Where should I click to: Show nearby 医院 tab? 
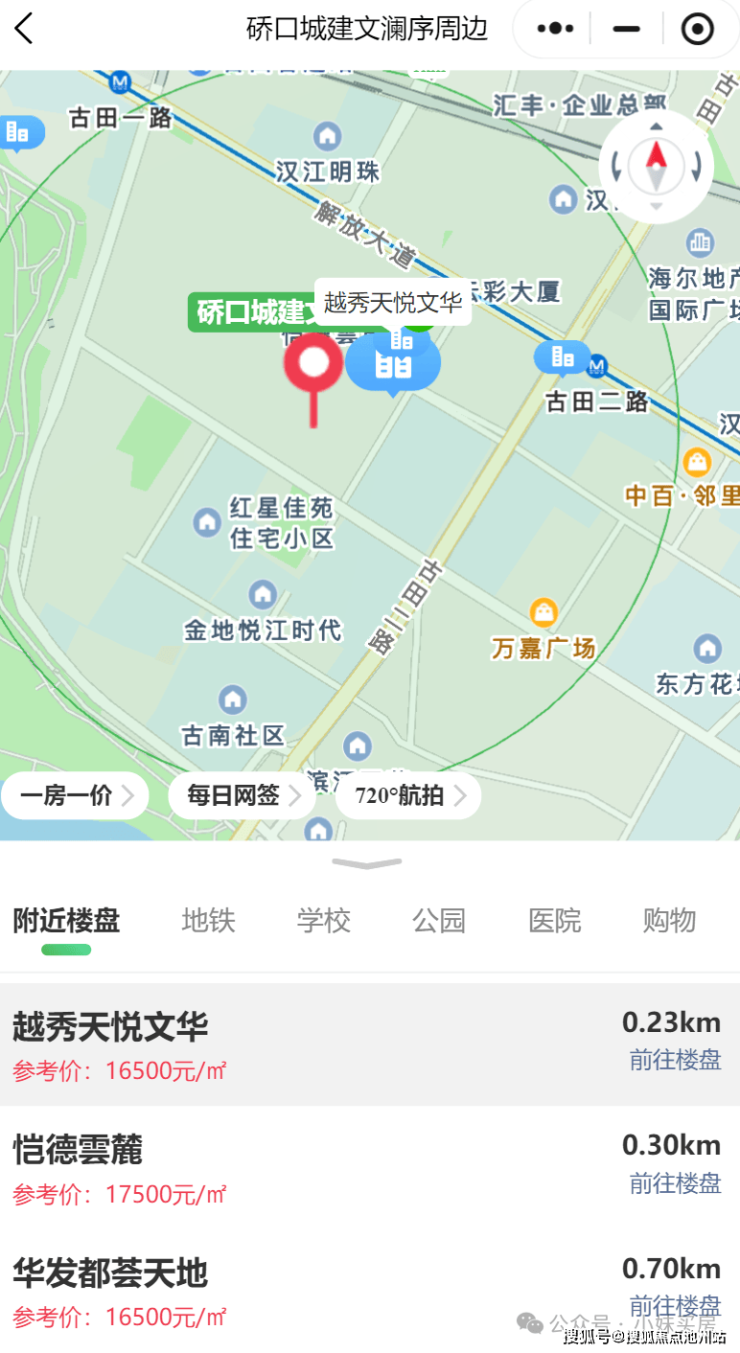pyautogui.click(x=555, y=921)
